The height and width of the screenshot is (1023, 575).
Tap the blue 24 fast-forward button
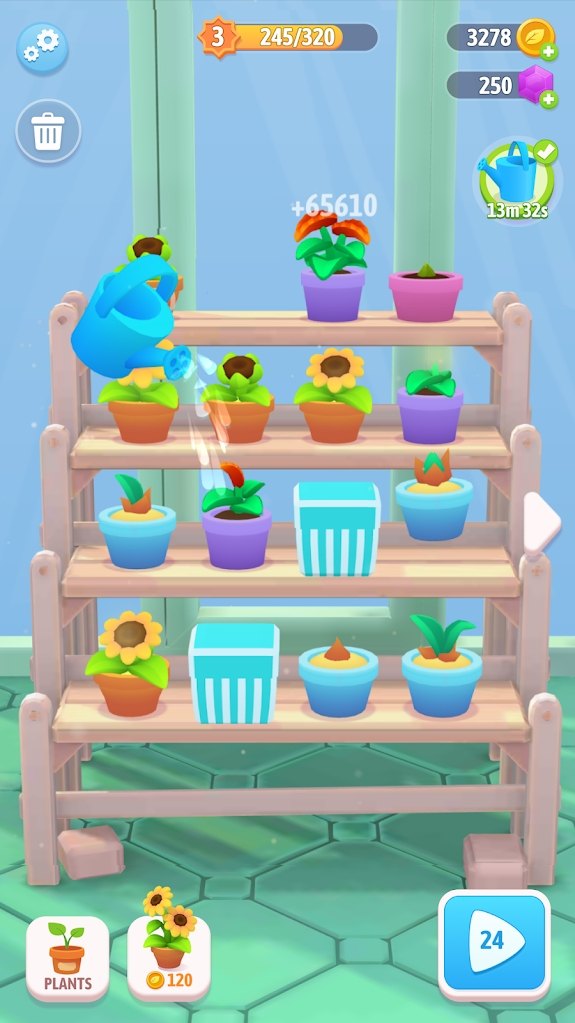[494, 944]
